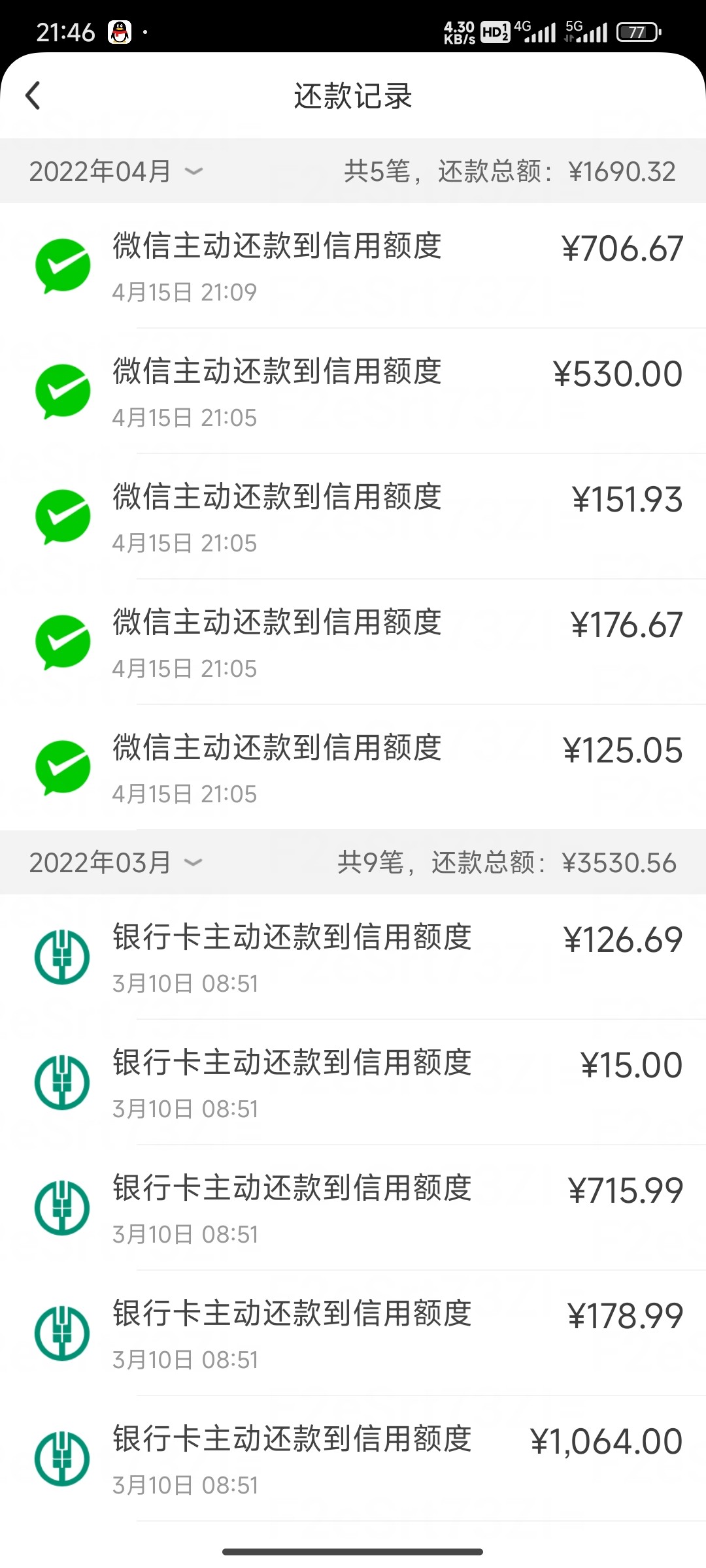View the ¥1,064.00 repayment details
Viewport: 706px width, 1568px height.
[x=353, y=1459]
